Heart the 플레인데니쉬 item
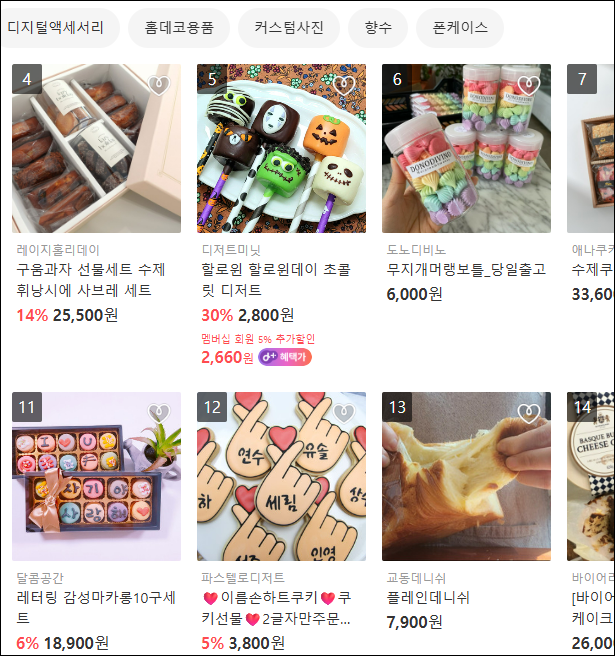The image size is (615, 656). (528, 413)
